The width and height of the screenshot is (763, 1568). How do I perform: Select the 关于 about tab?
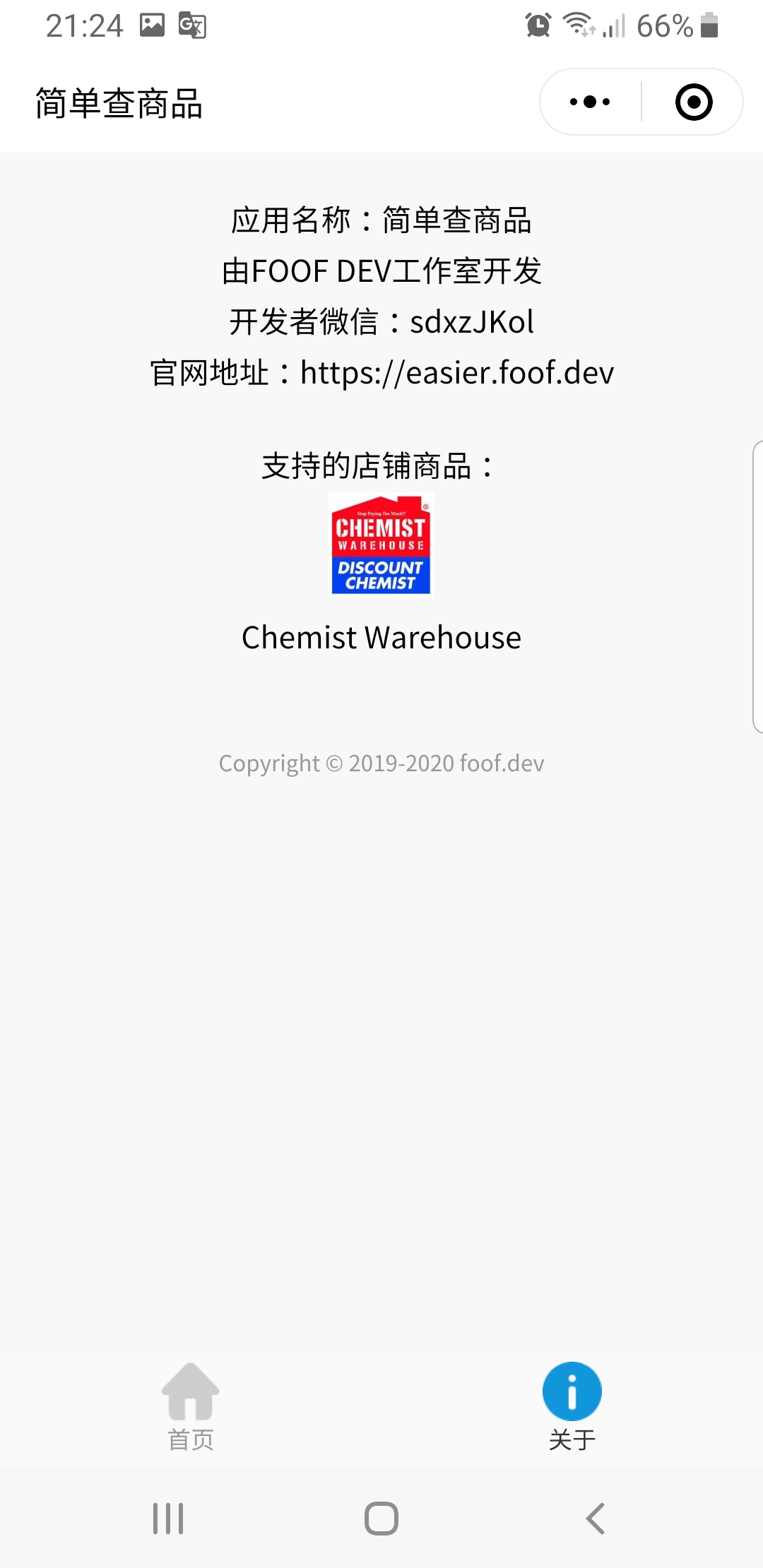[x=572, y=1407]
